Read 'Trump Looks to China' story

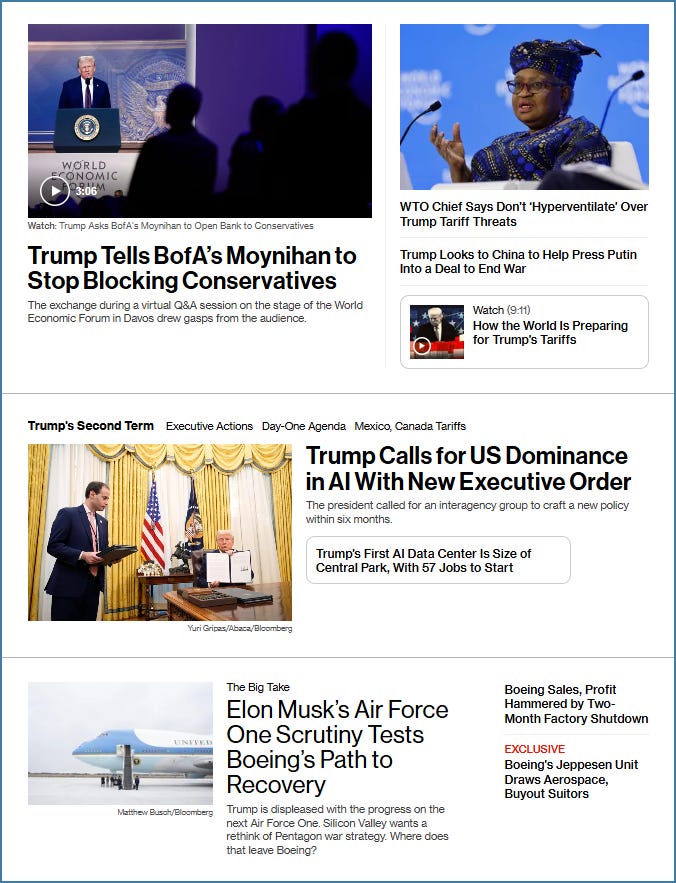(512, 261)
